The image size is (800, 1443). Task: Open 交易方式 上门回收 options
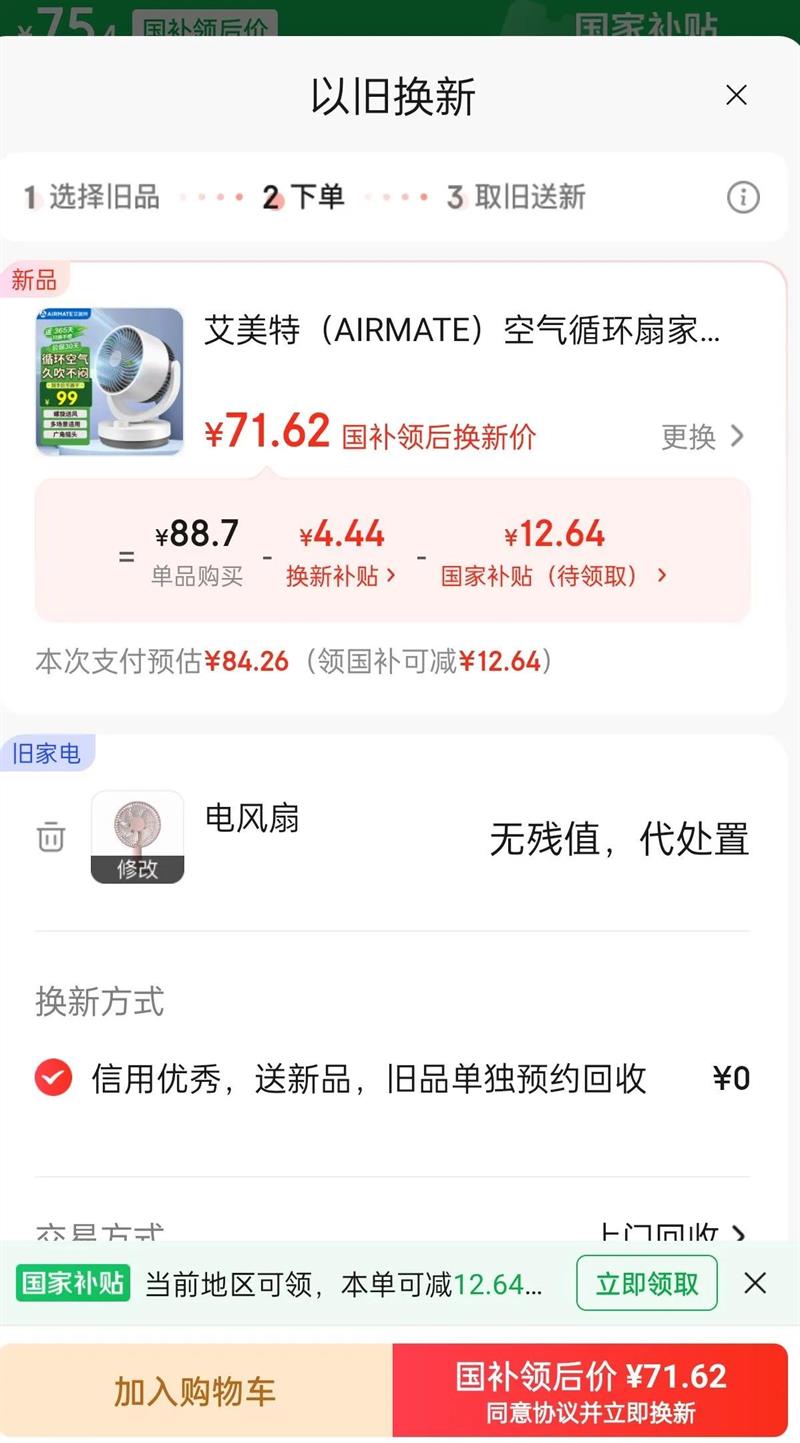pyautogui.click(x=671, y=1234)
